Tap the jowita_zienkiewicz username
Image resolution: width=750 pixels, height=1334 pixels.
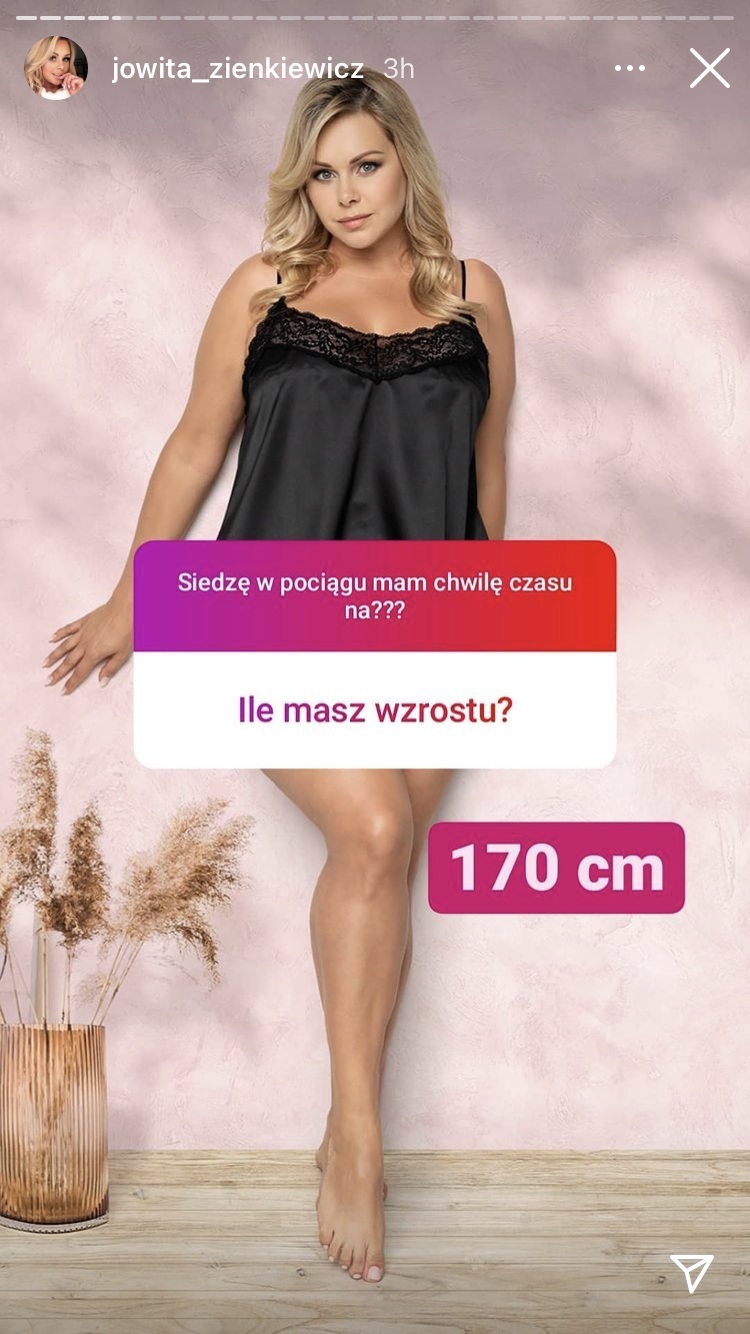pos(237,68)
